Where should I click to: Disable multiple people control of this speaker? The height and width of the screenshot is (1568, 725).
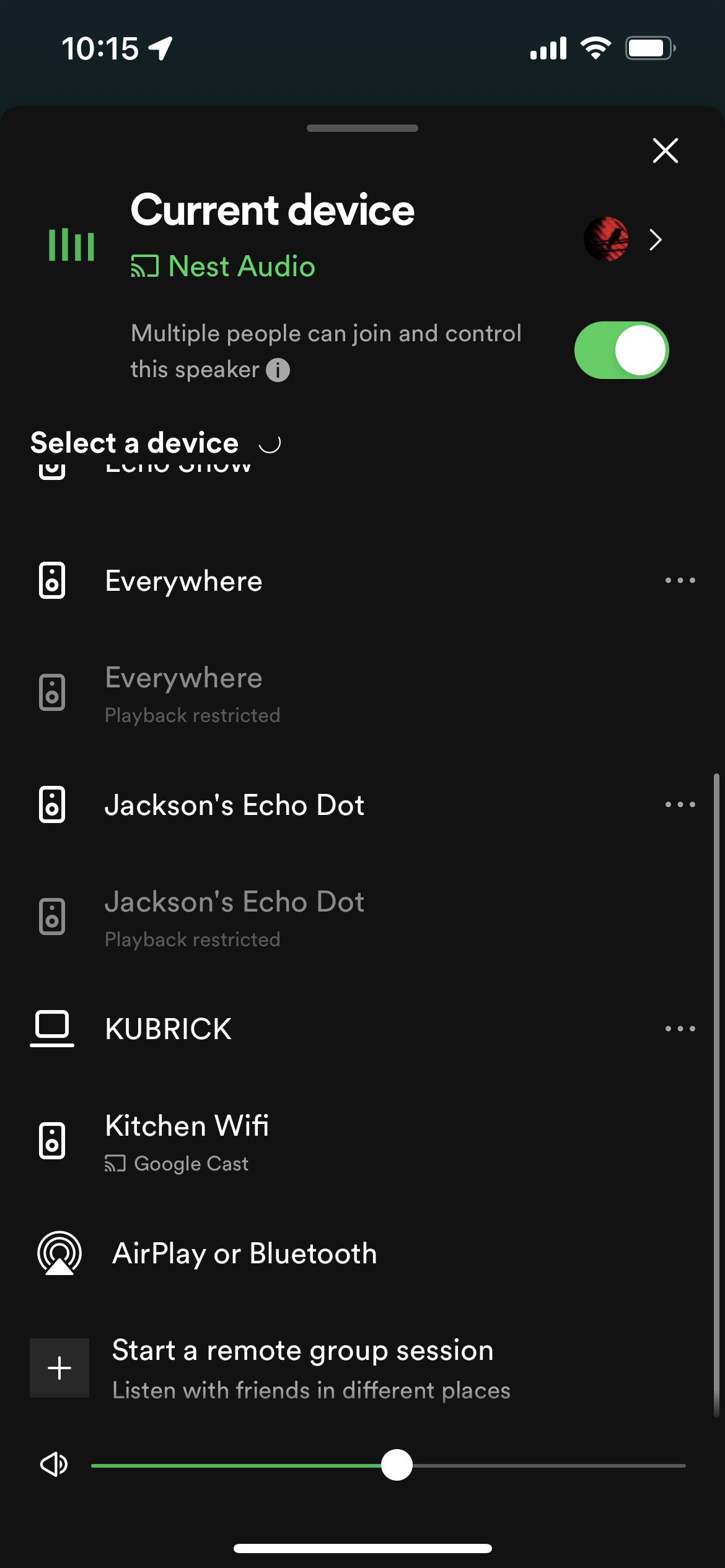pos(621,350)
